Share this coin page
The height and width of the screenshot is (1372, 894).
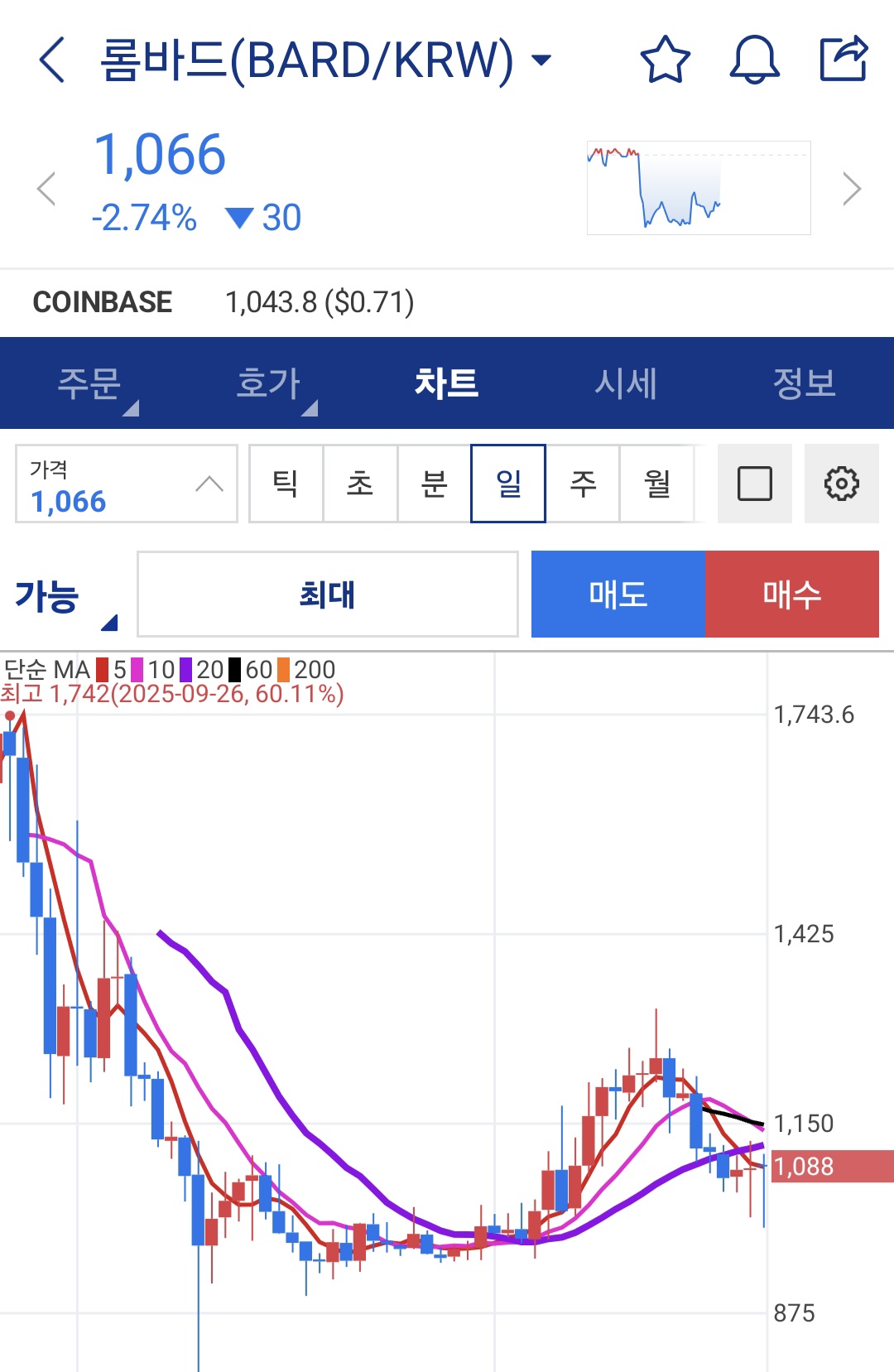click(x=843, y=60)
